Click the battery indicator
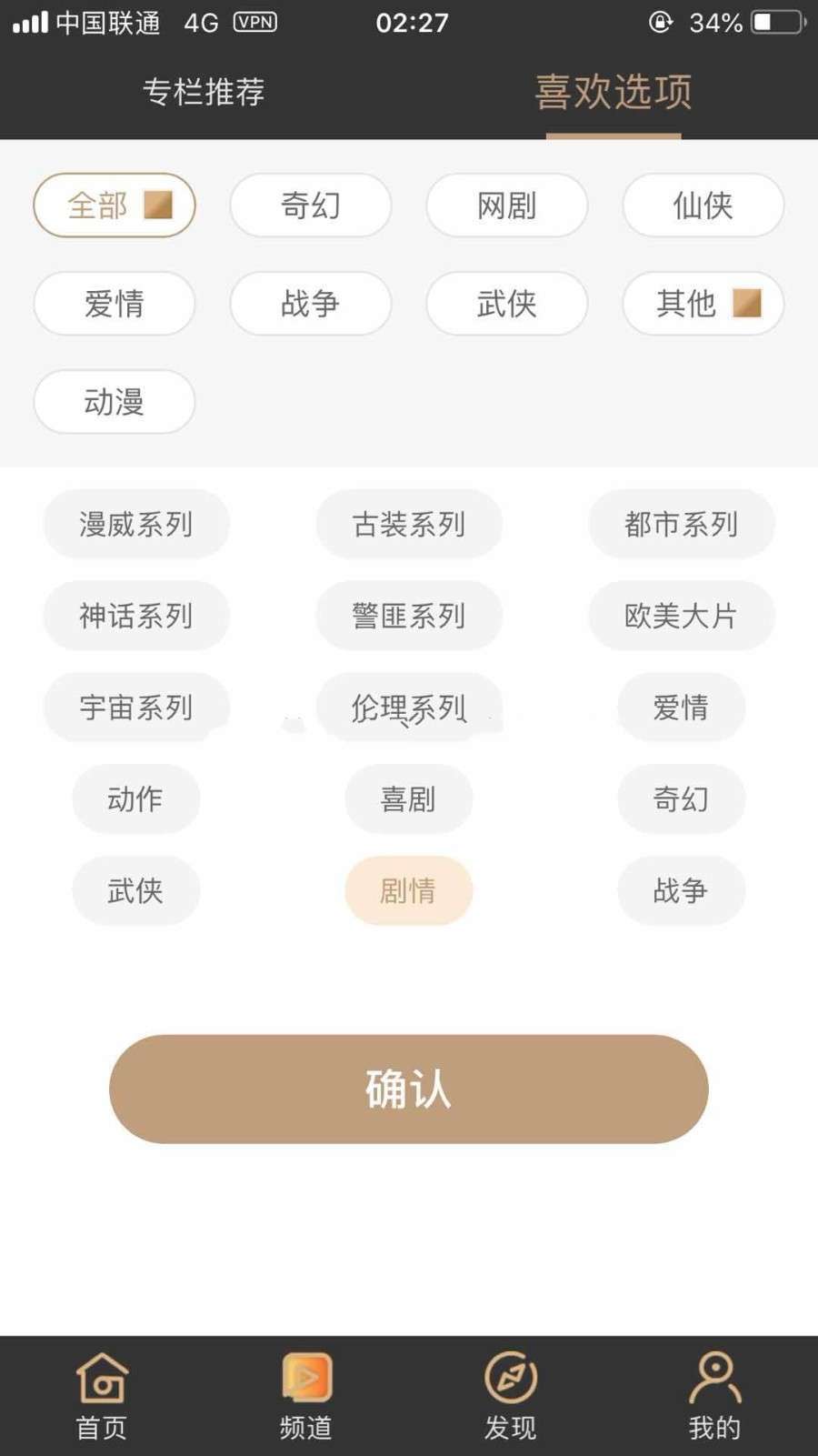Screen dimensions: 818x1456 tap(777, 23)
